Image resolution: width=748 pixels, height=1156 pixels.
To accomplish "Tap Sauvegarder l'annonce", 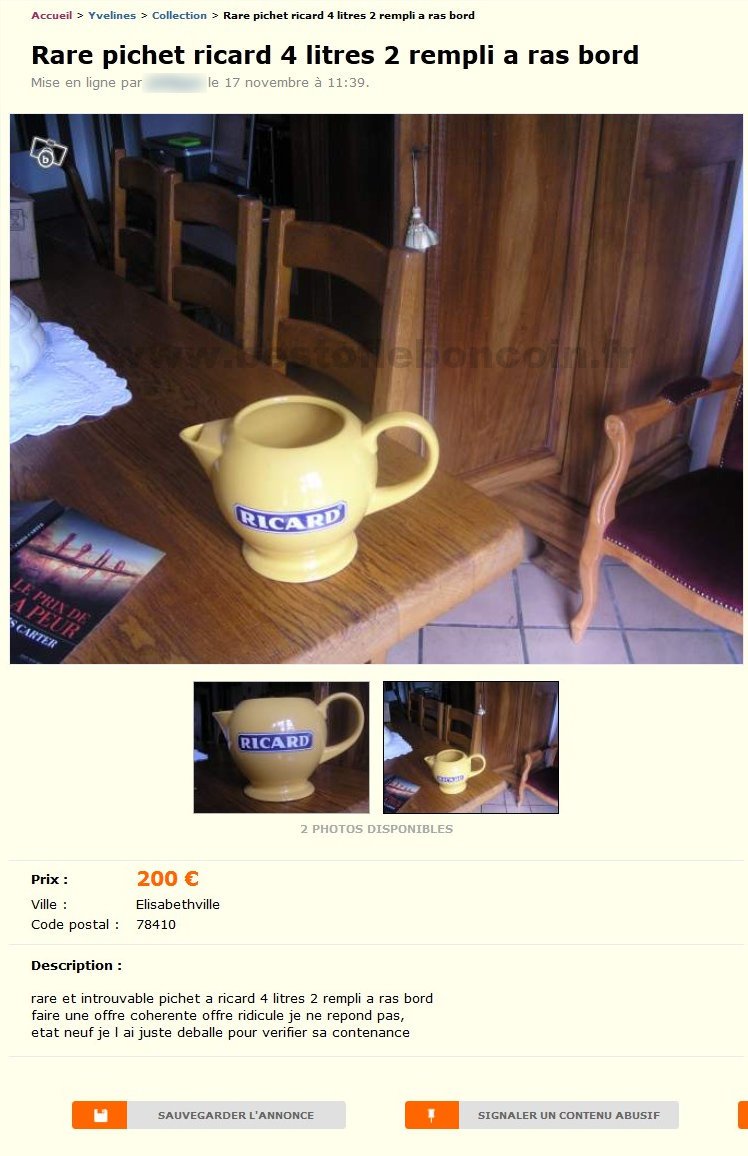I will click(209, 1115).
